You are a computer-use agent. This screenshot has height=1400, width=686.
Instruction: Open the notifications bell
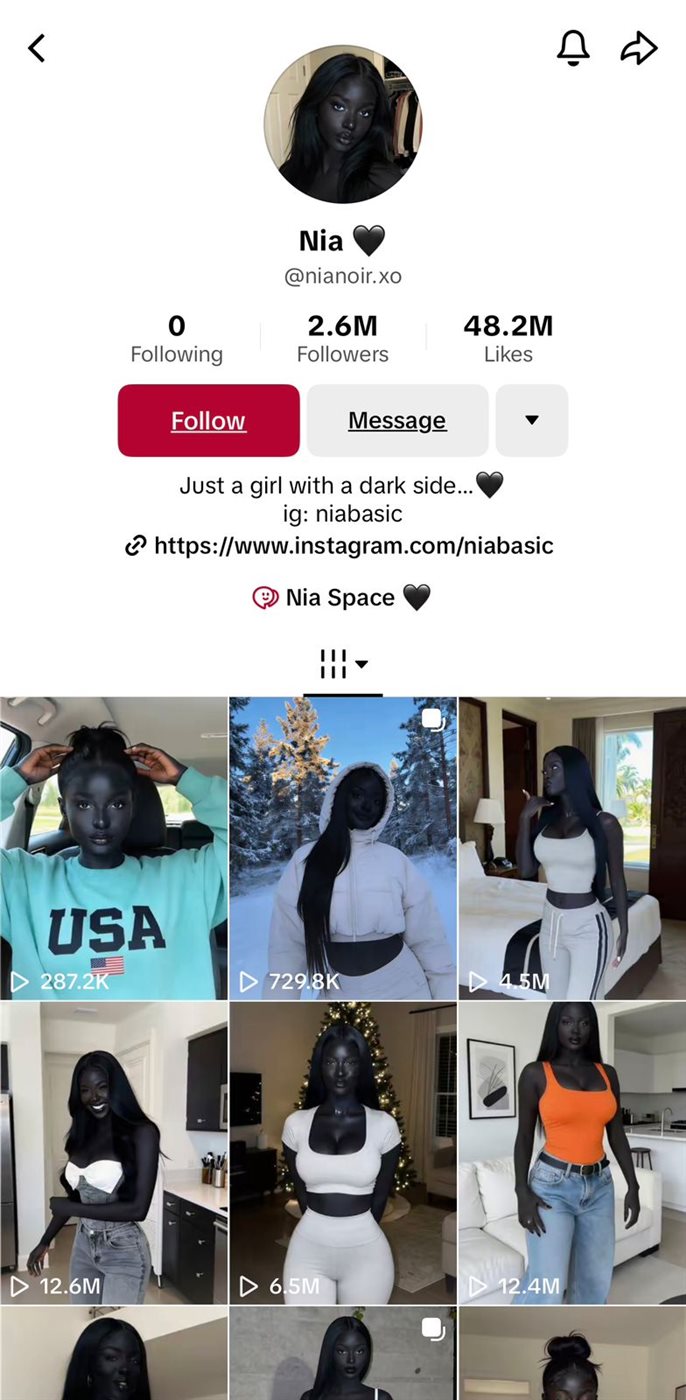[x=573, y=48]
